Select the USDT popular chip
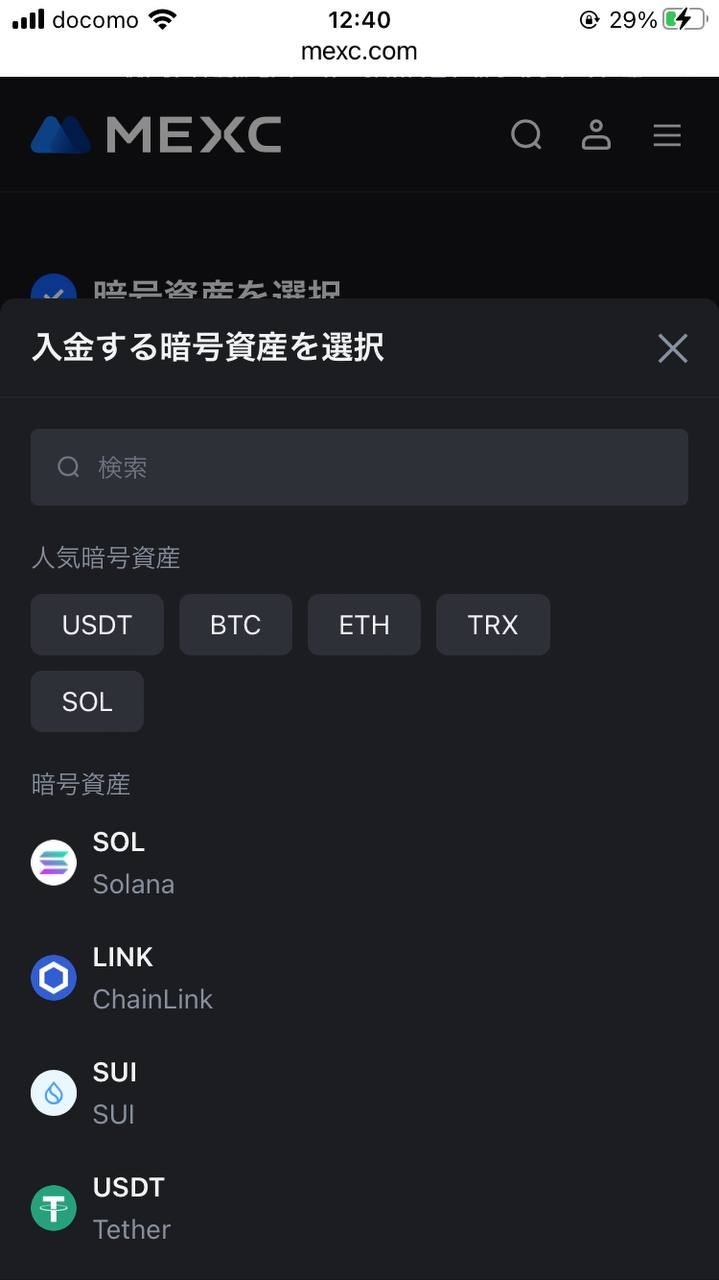 [97, 625]
